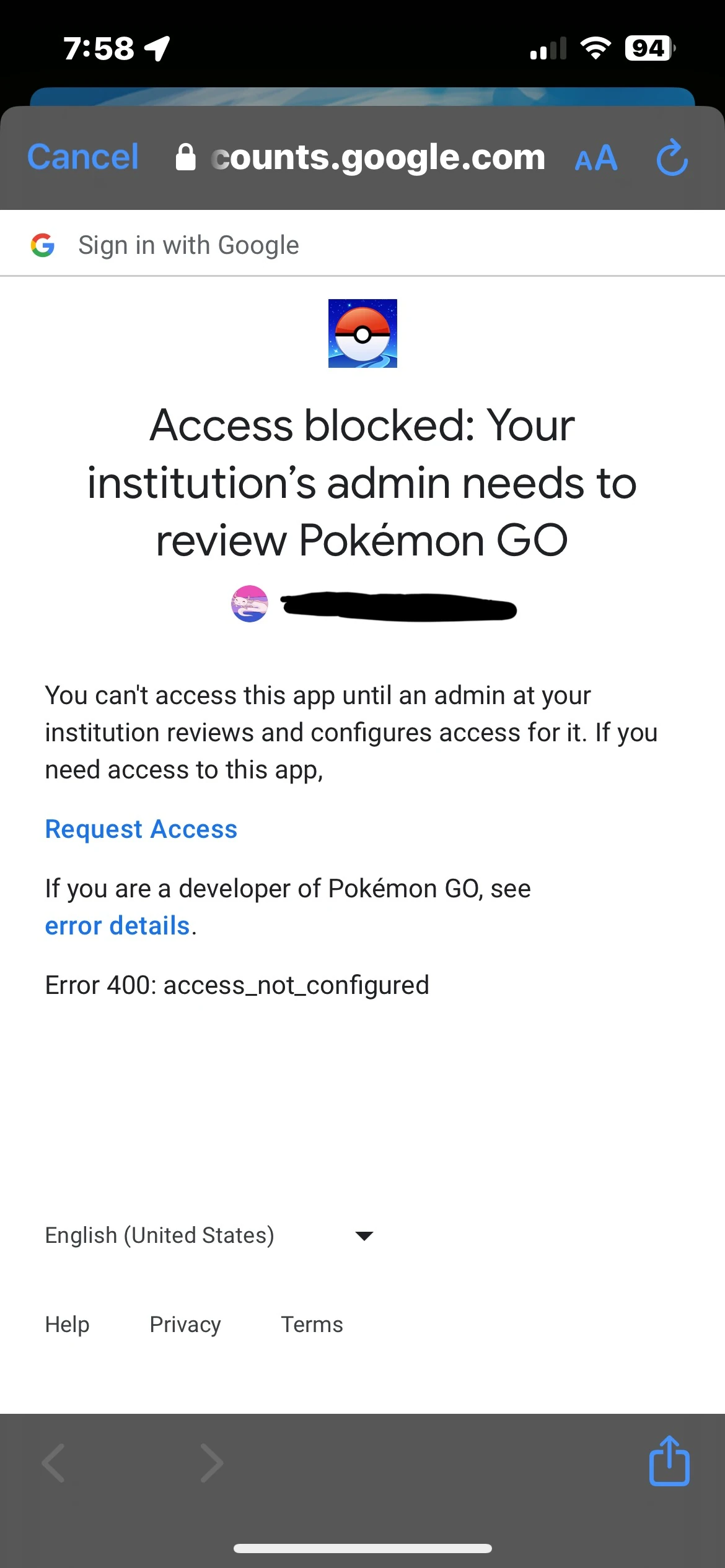This screenshot has width=725, height=1568.
Task: Open the error details link
Action: pos(117,926)
